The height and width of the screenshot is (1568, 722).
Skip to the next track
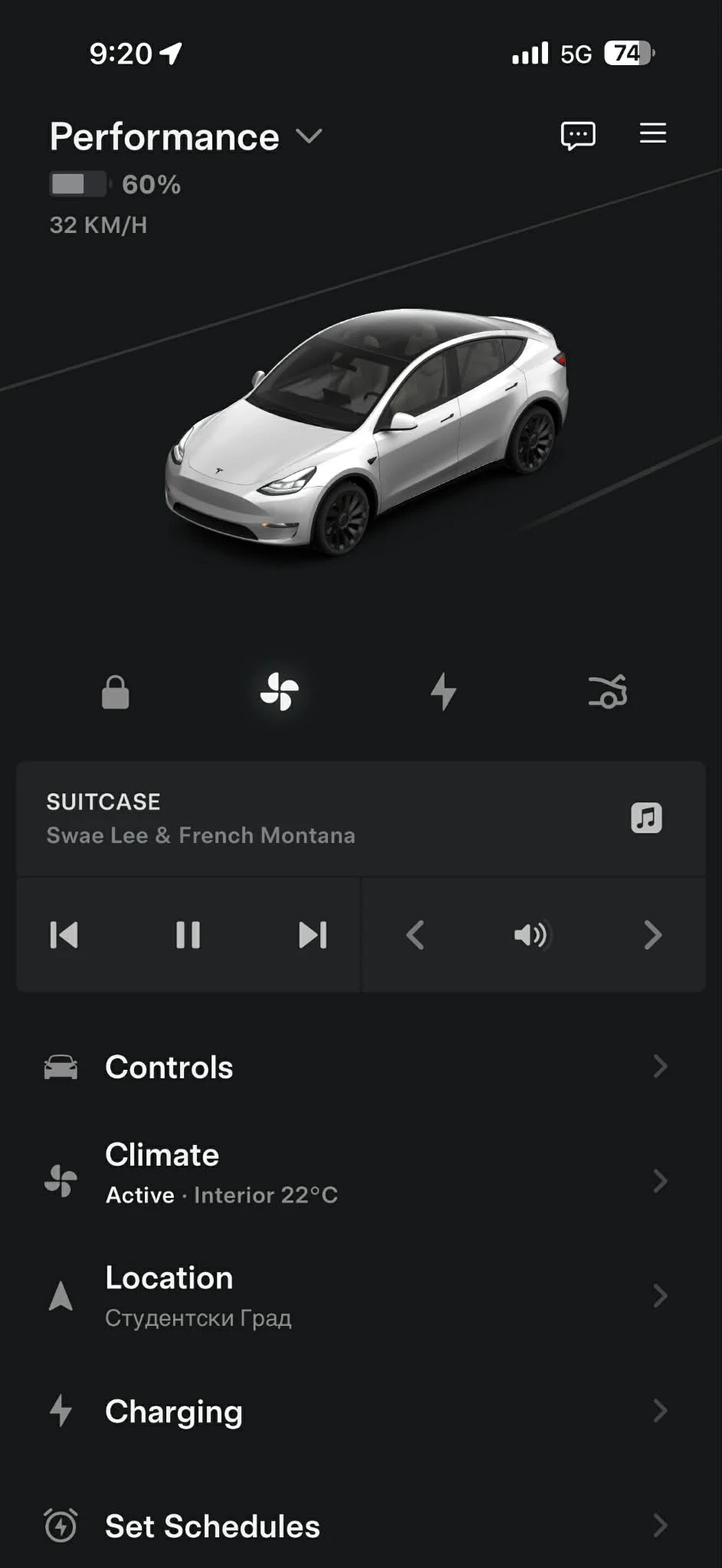[313, 934]
